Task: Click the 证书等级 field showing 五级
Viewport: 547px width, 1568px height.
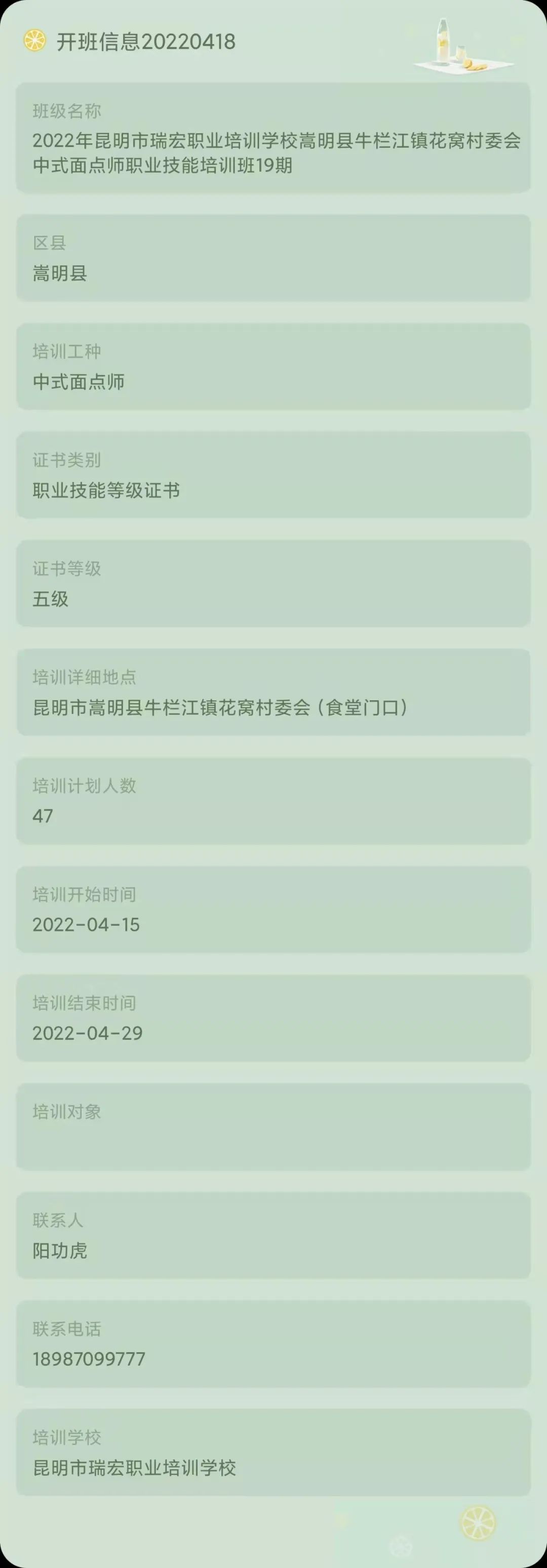Action: click(273, 583)
